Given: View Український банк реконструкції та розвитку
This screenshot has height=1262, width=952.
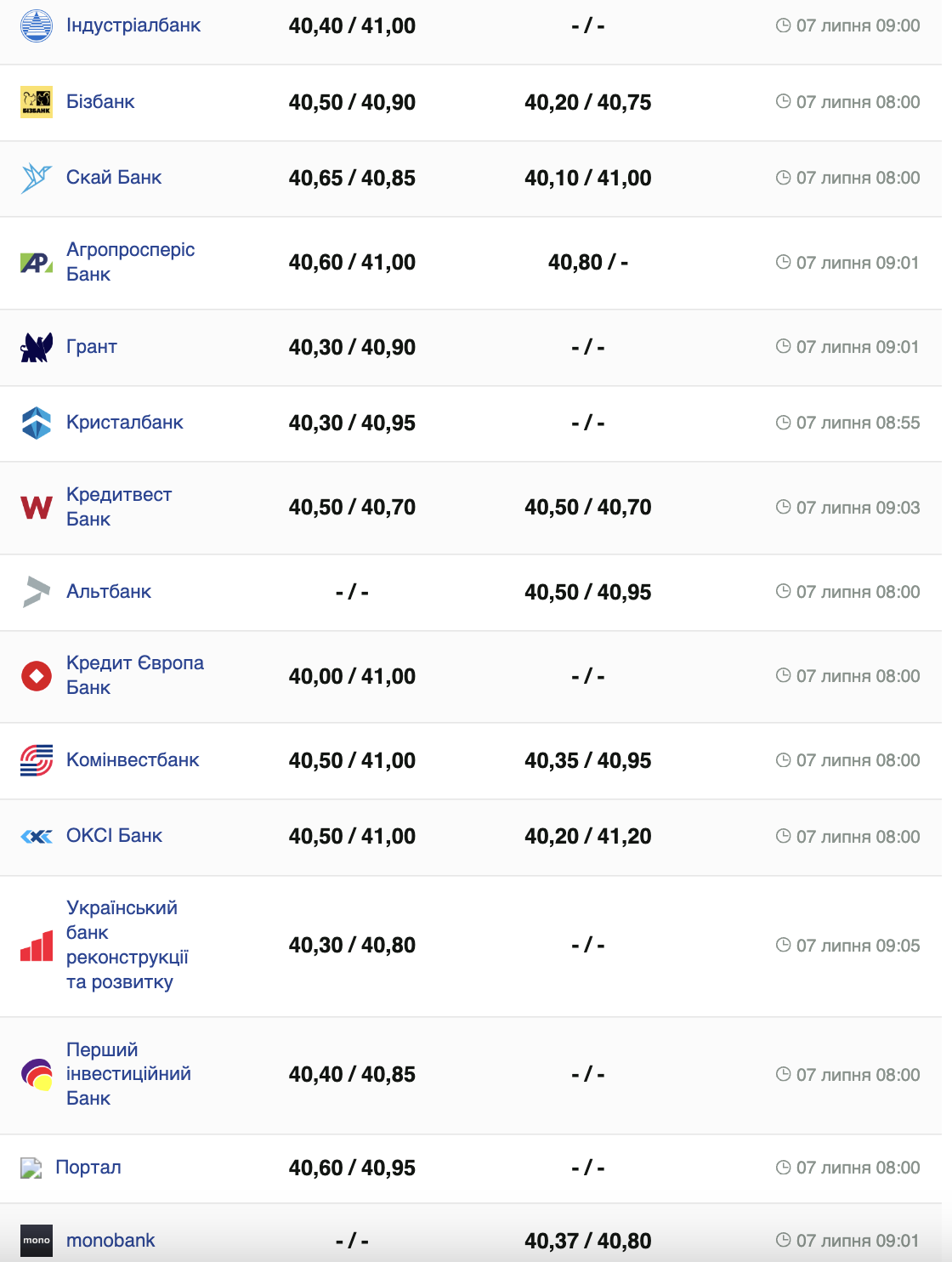Looking at the screenshot, I should tap(127, 945).
